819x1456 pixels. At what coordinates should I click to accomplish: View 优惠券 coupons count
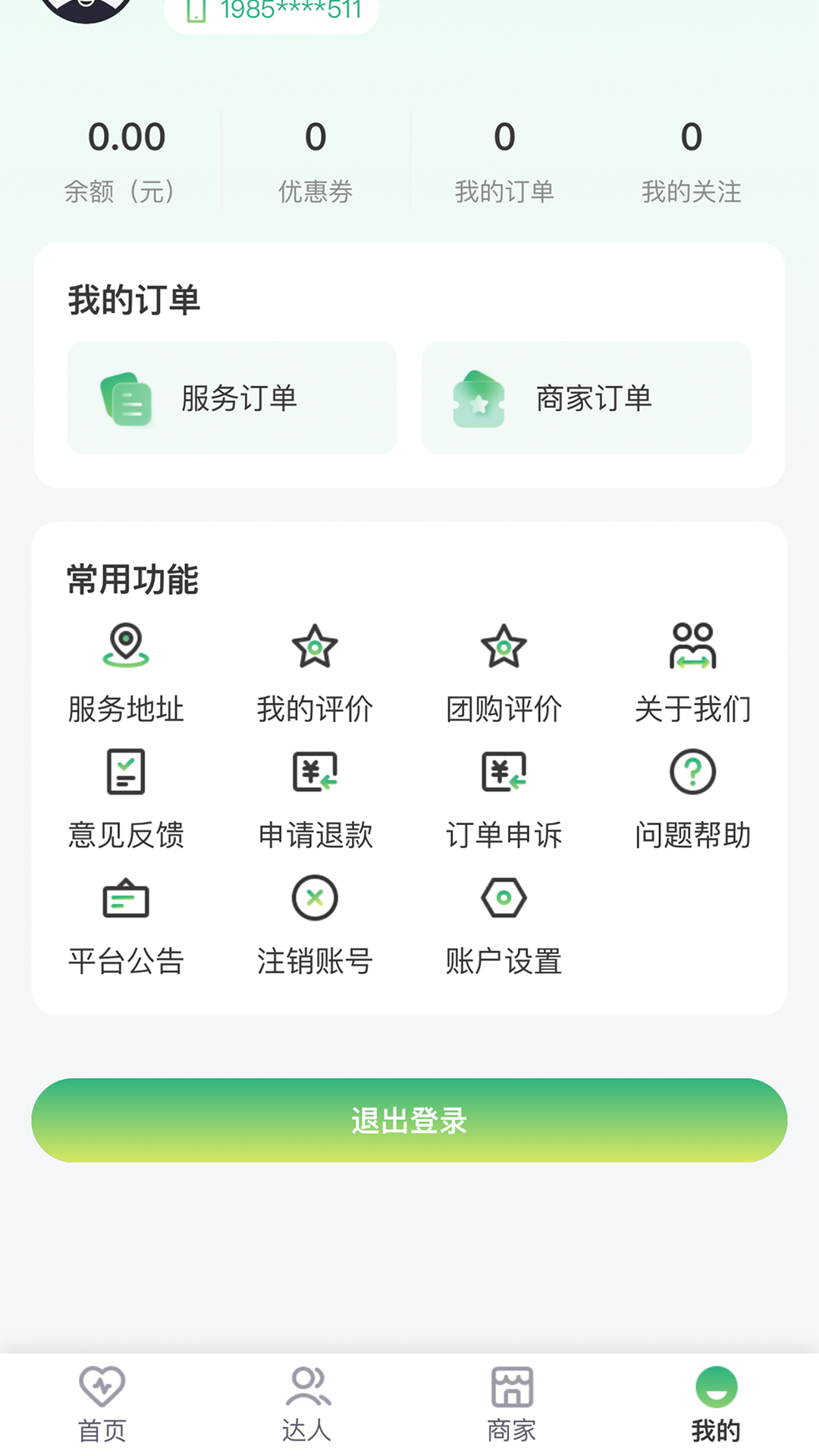314,159
